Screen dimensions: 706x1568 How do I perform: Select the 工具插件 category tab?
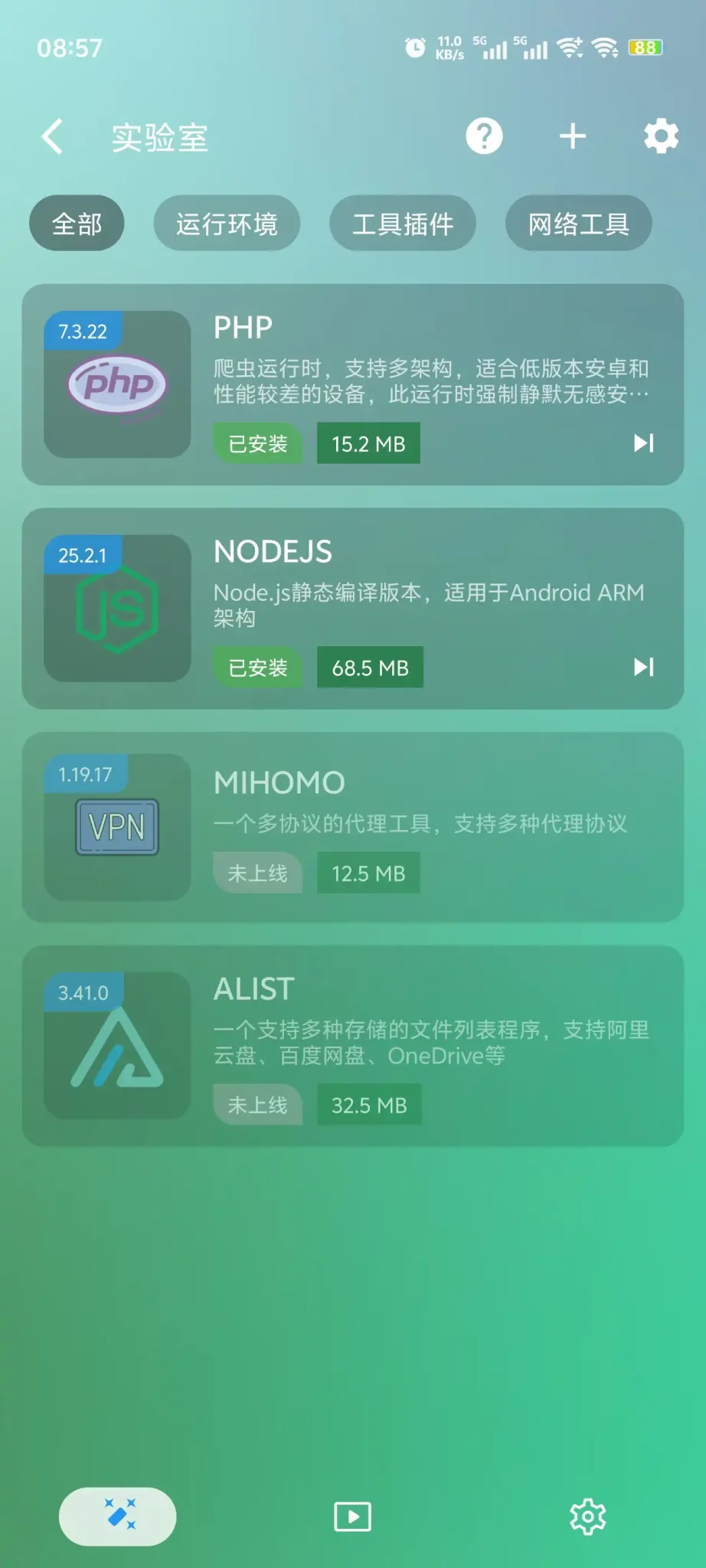click(403, 223)
